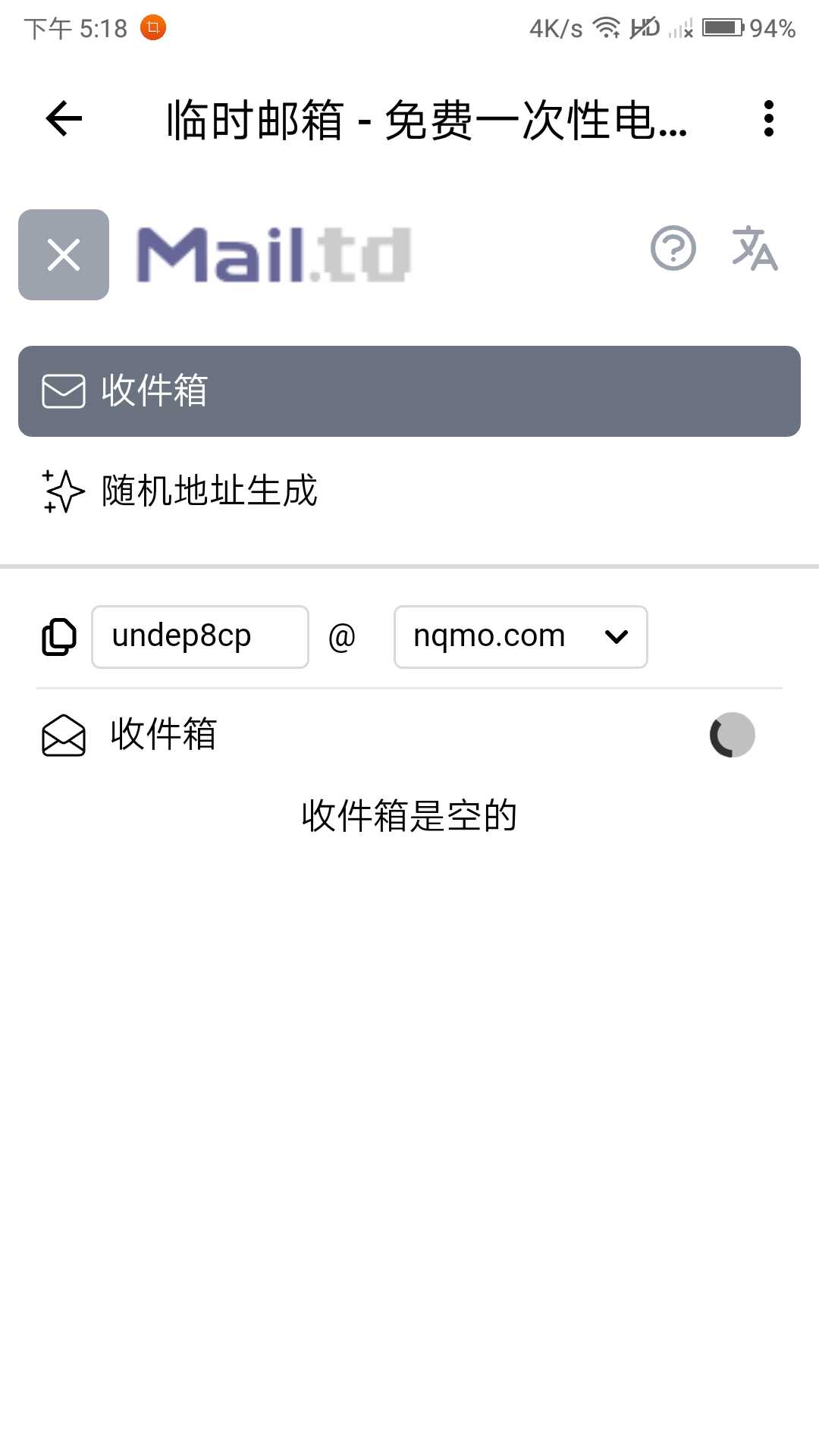Copy the email address
This screenshot has width=819, height=1456.
pyautogui.click(x=58, y=637)
